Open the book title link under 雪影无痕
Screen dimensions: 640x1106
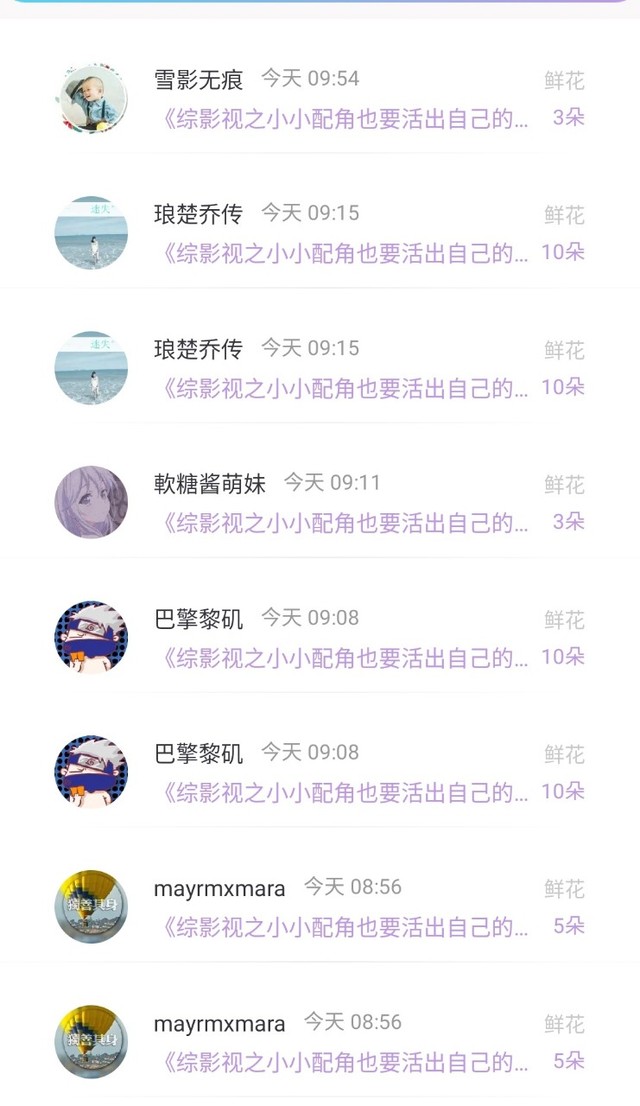[x=342, y=118]
